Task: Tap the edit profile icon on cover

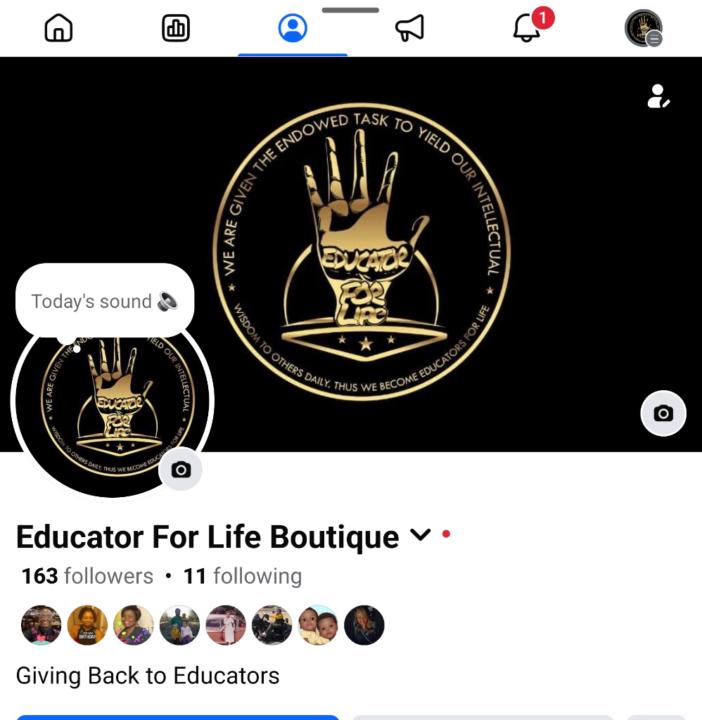Action: [x=658, y=97]
